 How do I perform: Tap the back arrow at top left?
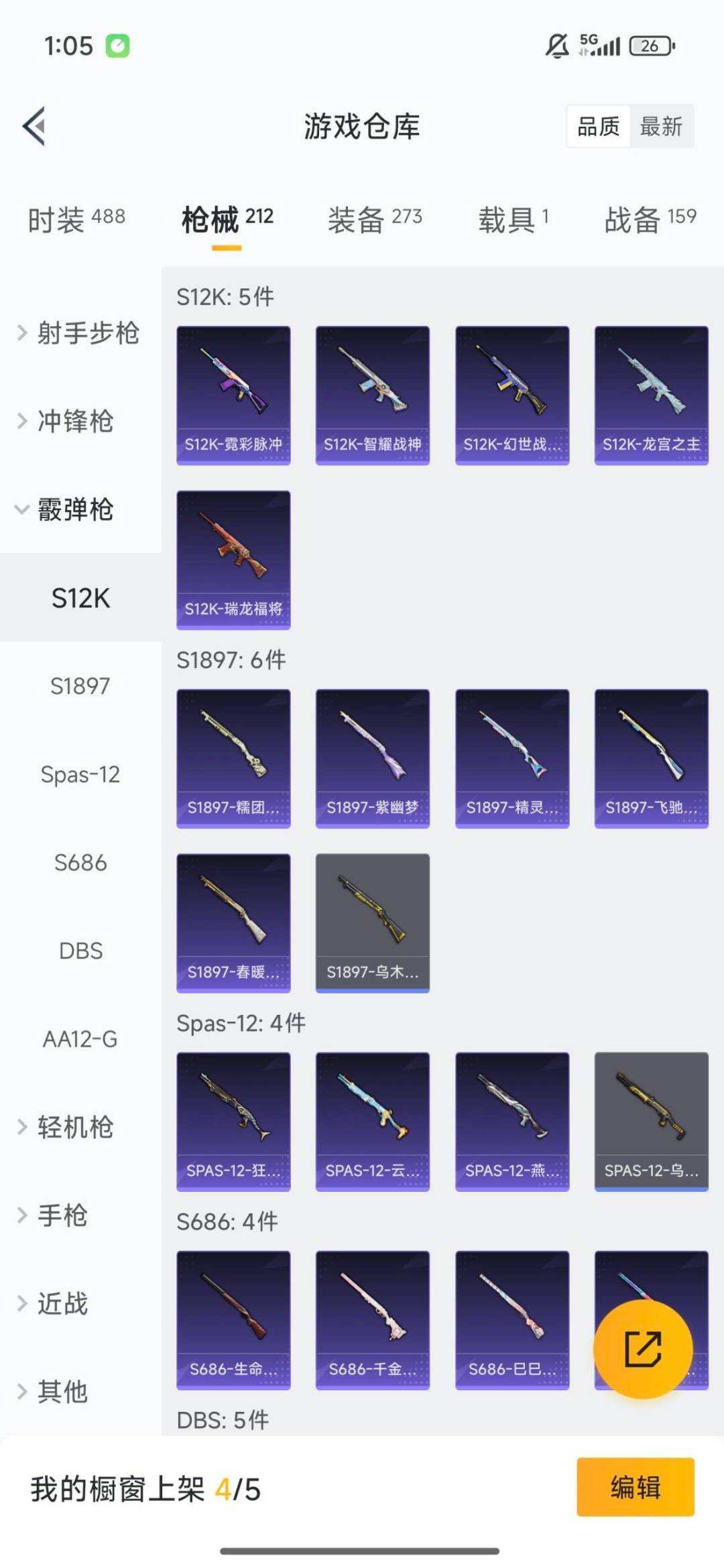tap(33, 127)
